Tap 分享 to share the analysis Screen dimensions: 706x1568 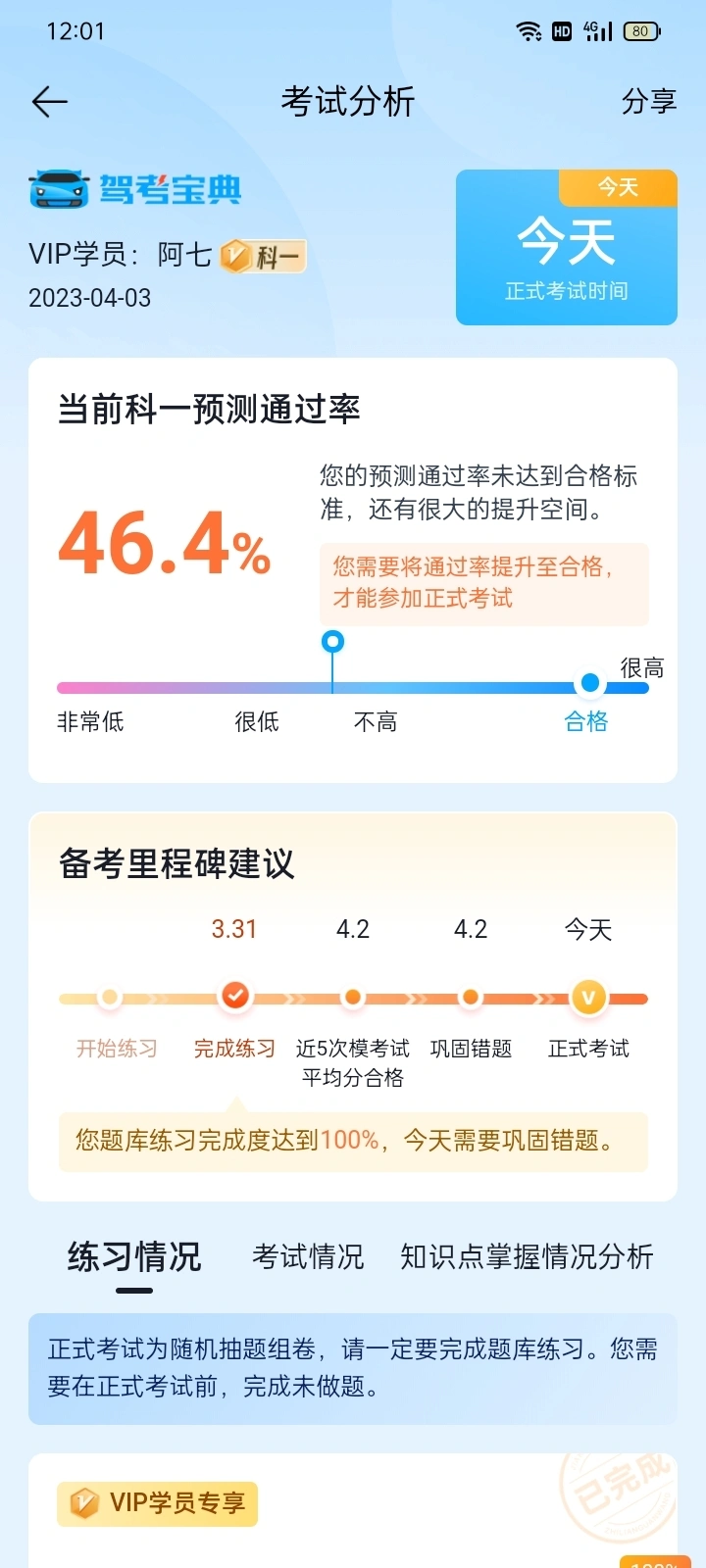[x=649, y=101]
